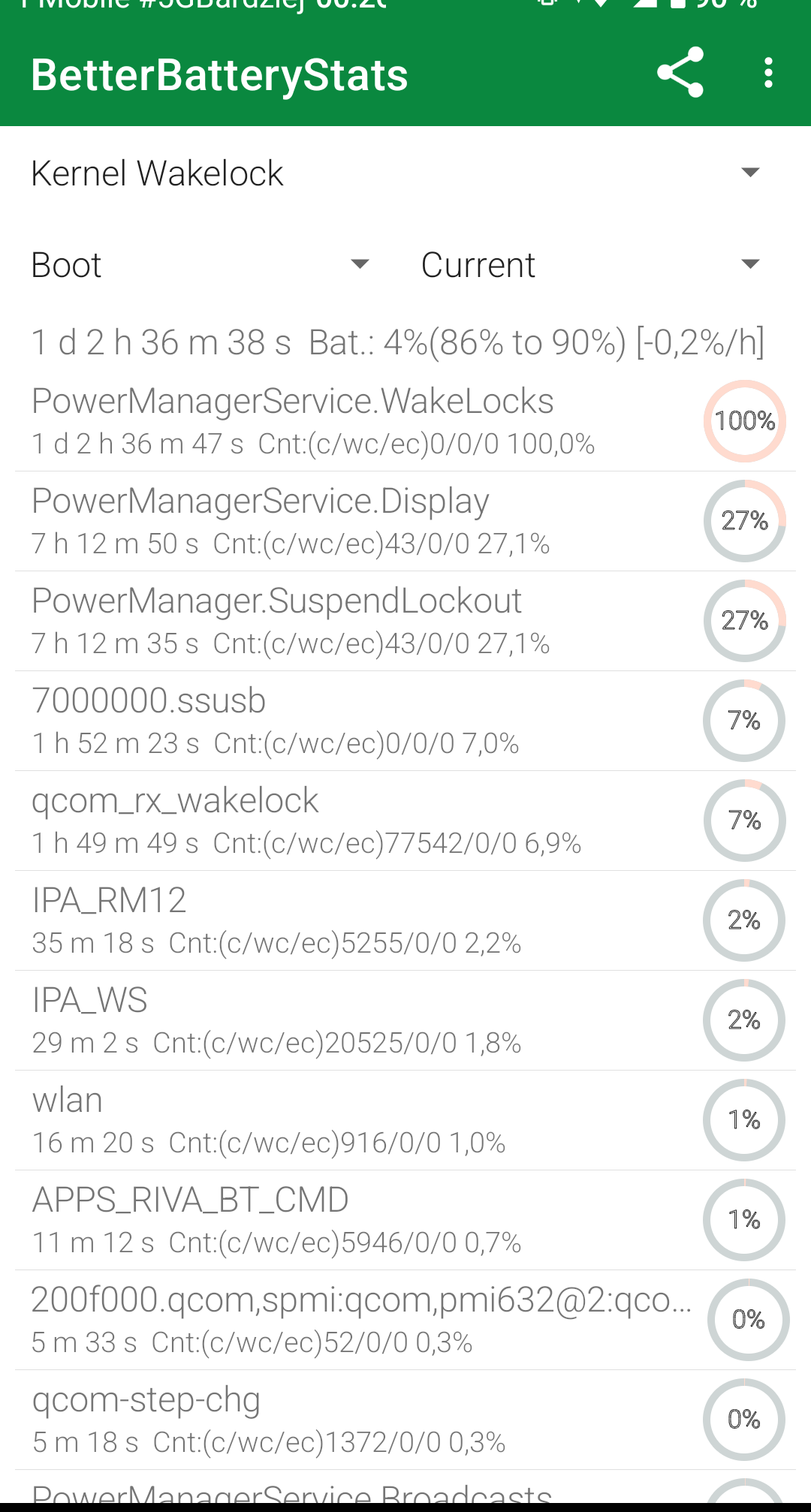Select the PowerManagerService.Display row
This screenshot has width=811, height=1512.
pyautogui.click(x=405, y=521)
